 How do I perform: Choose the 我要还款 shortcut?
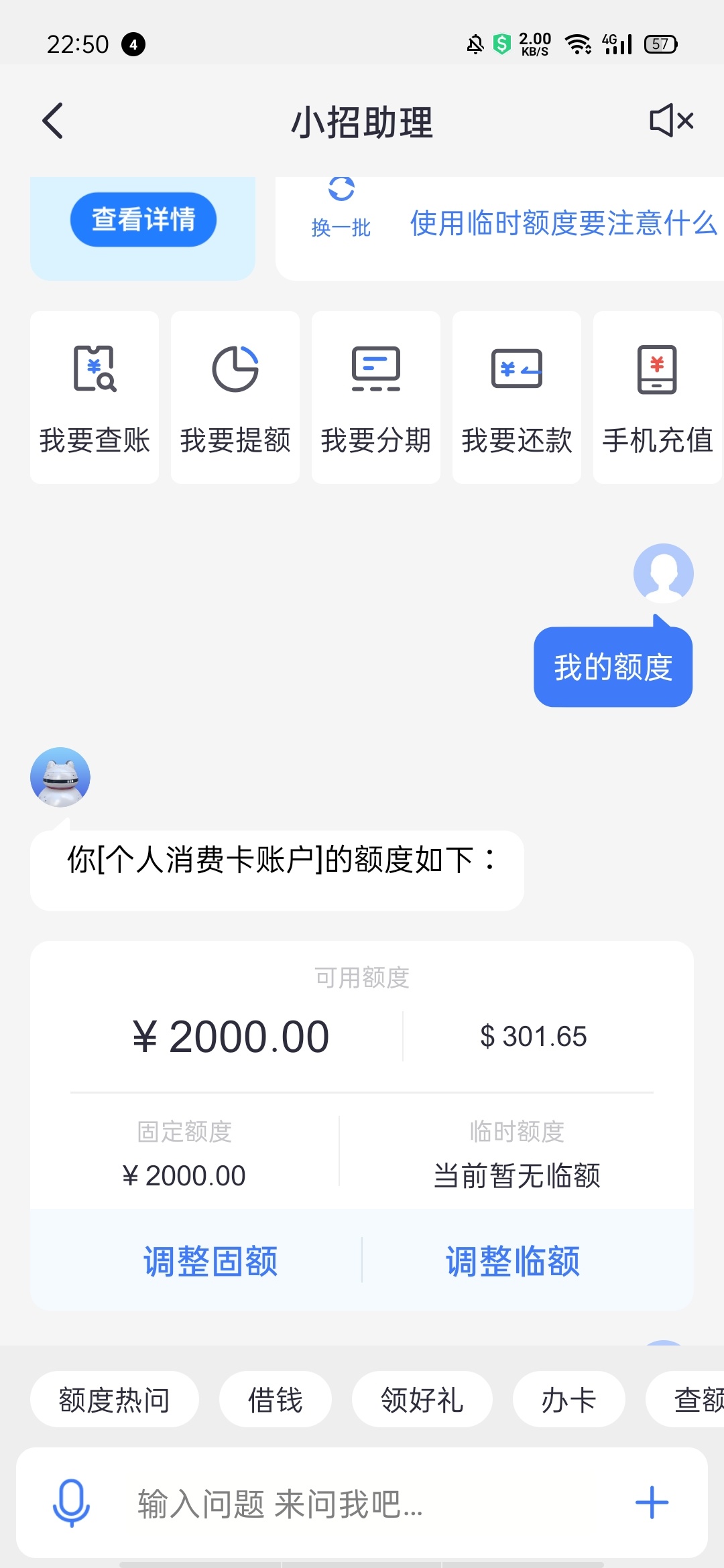[517, 397]
